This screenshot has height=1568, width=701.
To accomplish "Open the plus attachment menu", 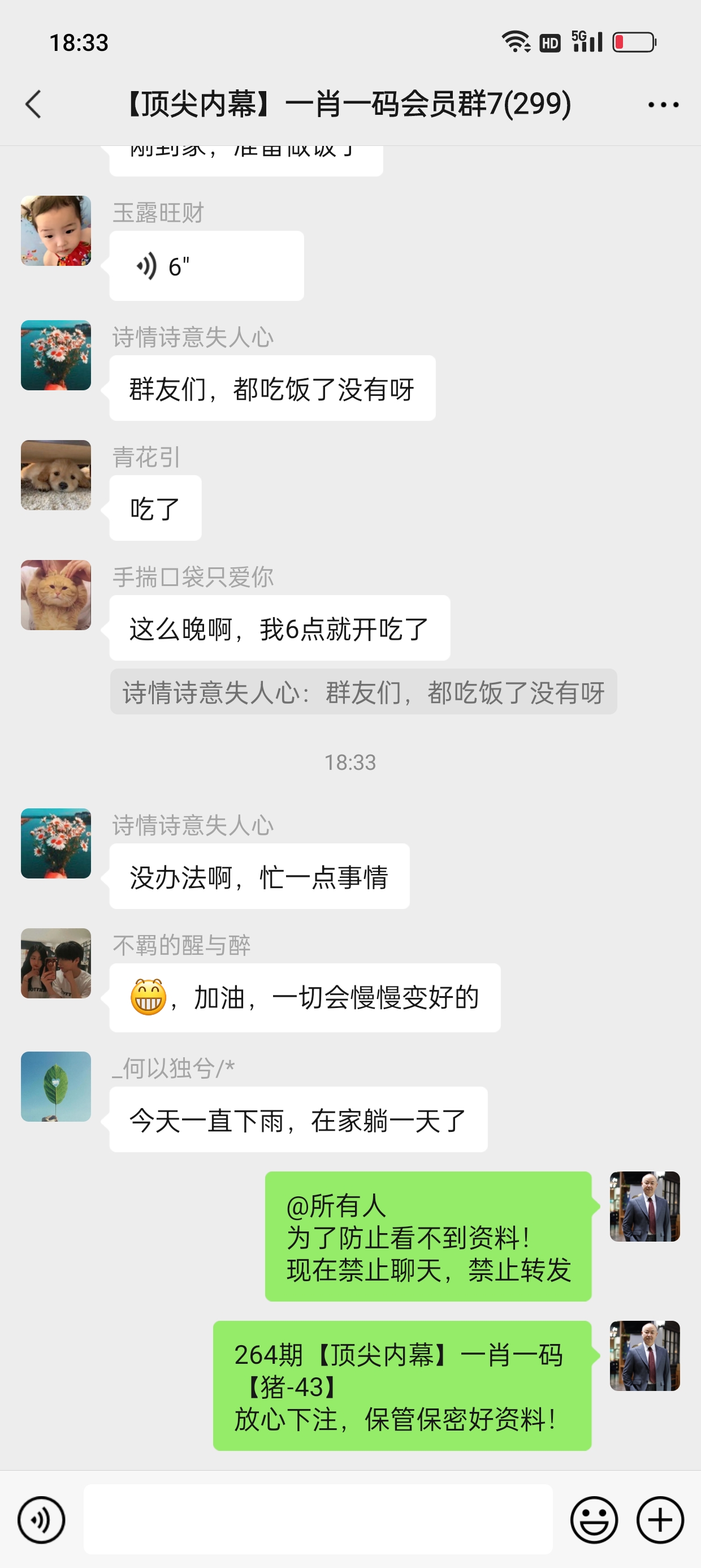I will 660,1520.
